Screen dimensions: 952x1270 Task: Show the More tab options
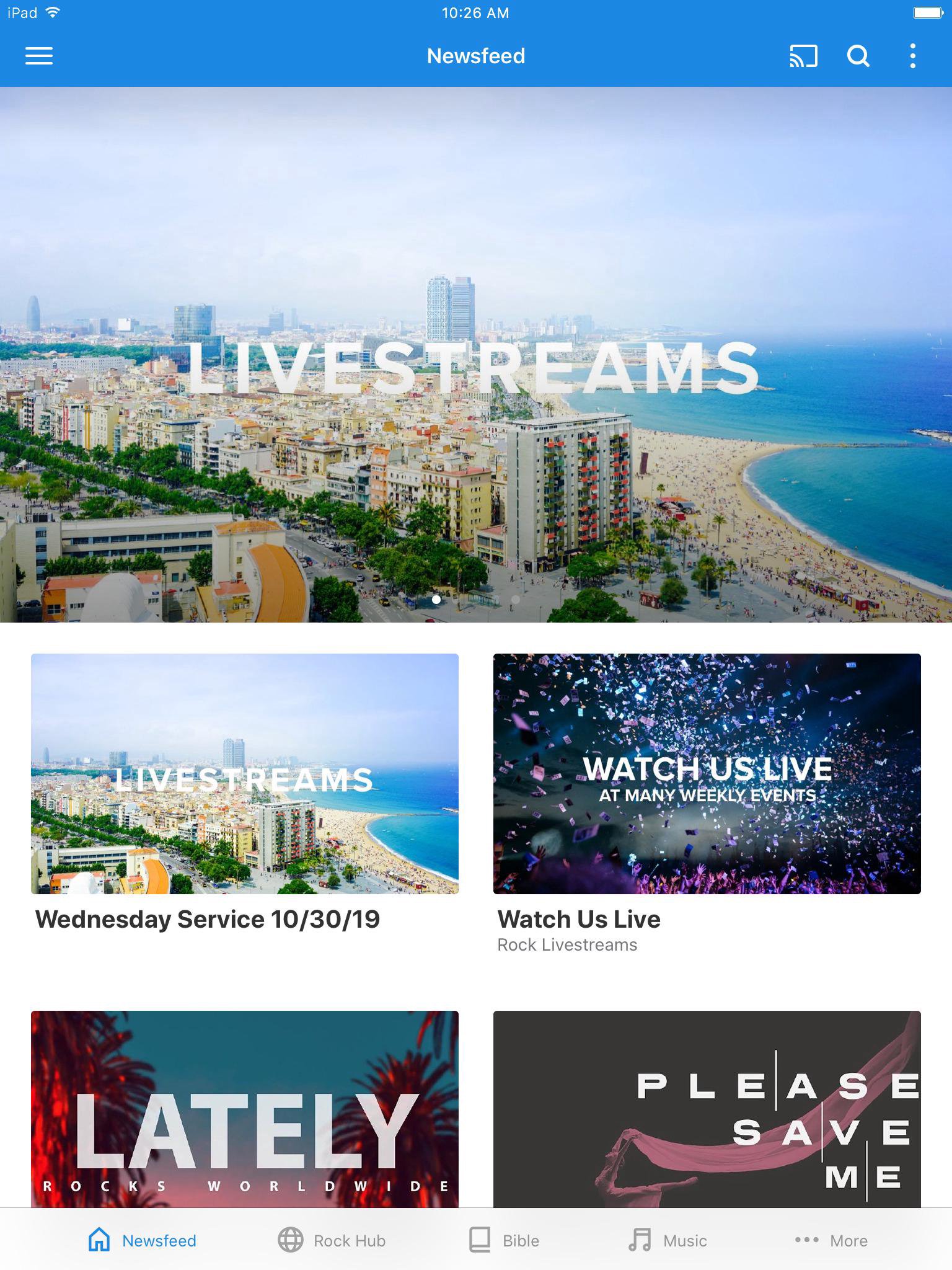pos(831,1240)
